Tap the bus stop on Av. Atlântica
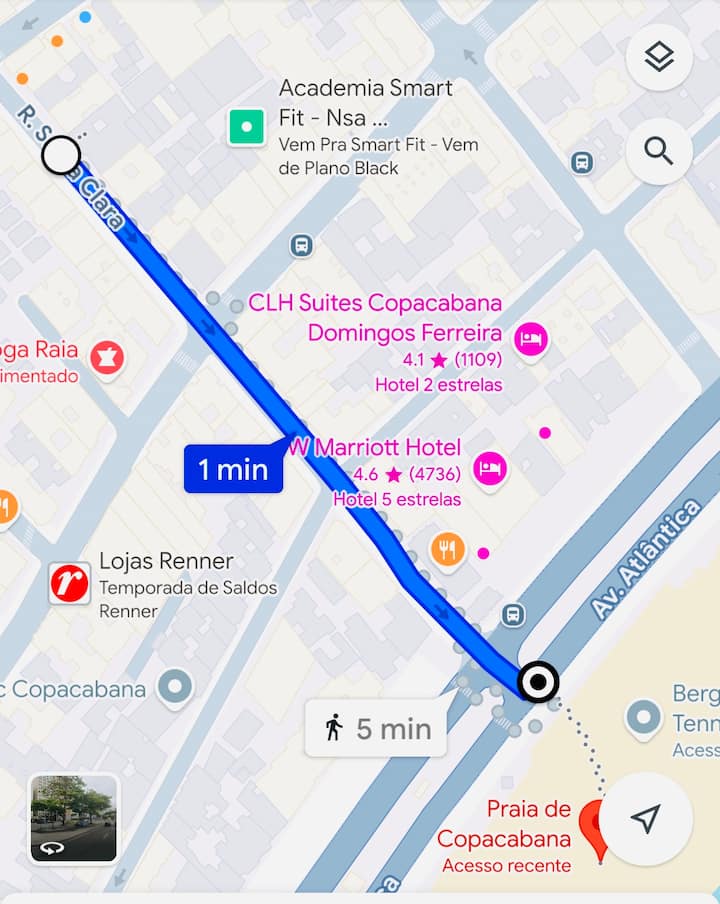 (x=513, y=615)
